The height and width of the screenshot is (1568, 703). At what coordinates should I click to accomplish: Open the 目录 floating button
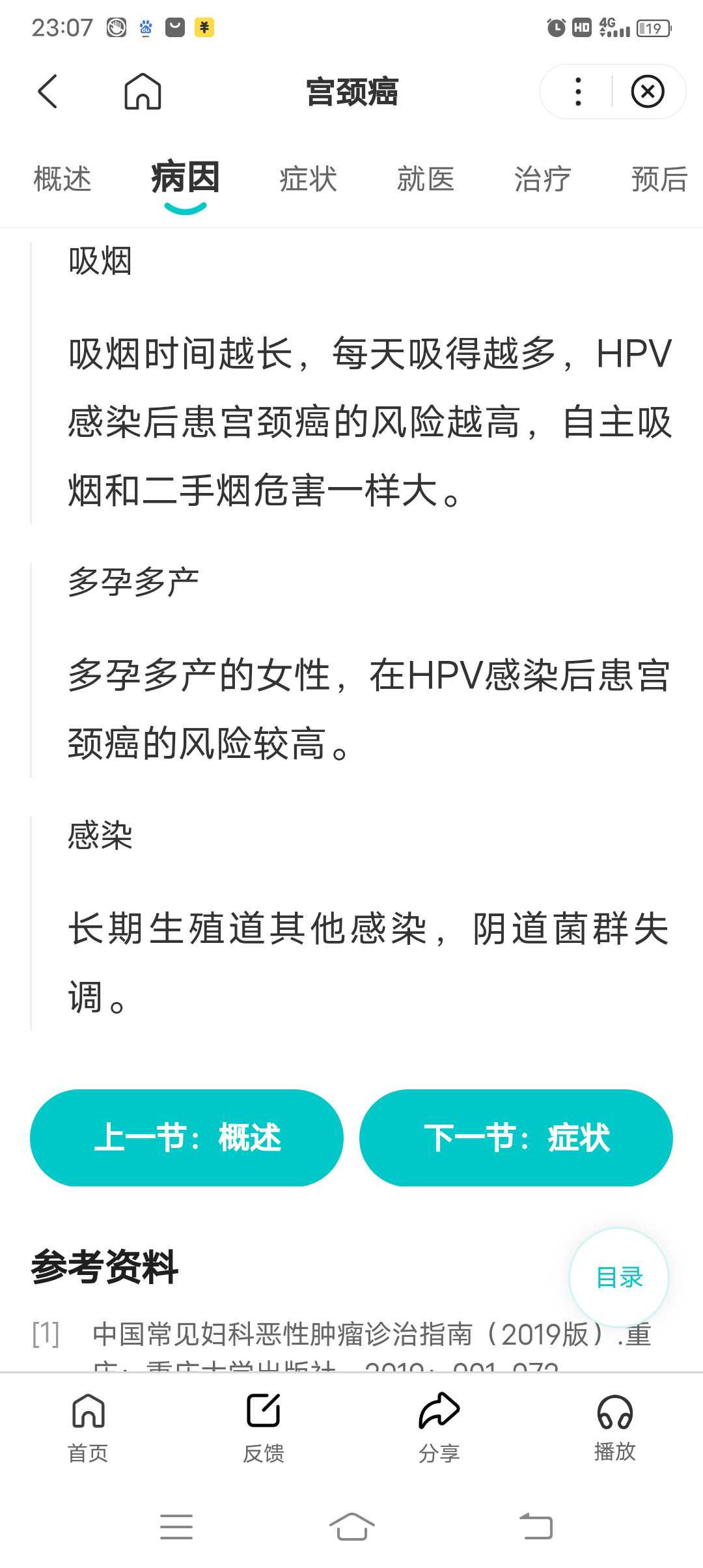[619, 1278]
